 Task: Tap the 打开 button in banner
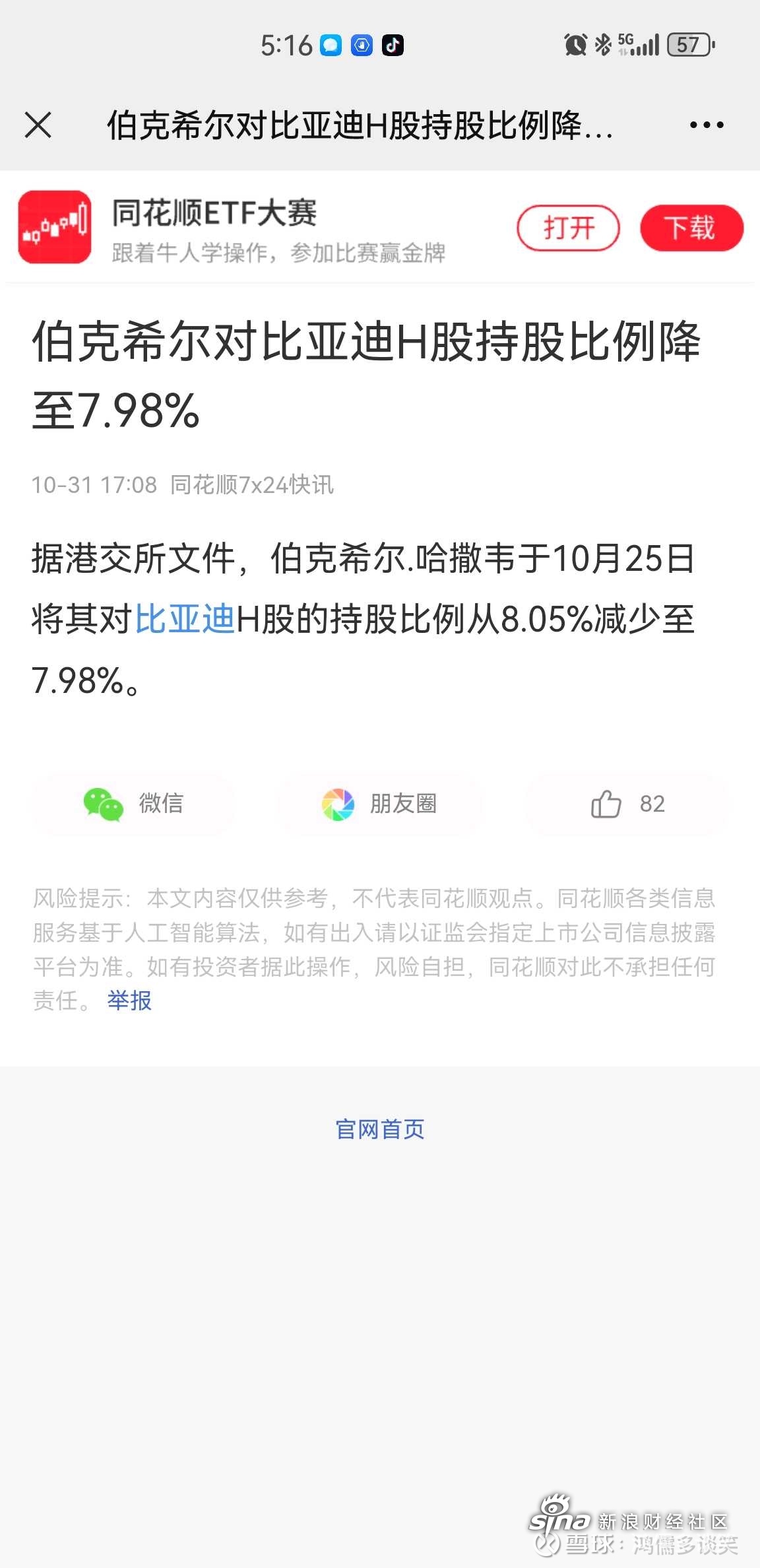coord(568,228)
